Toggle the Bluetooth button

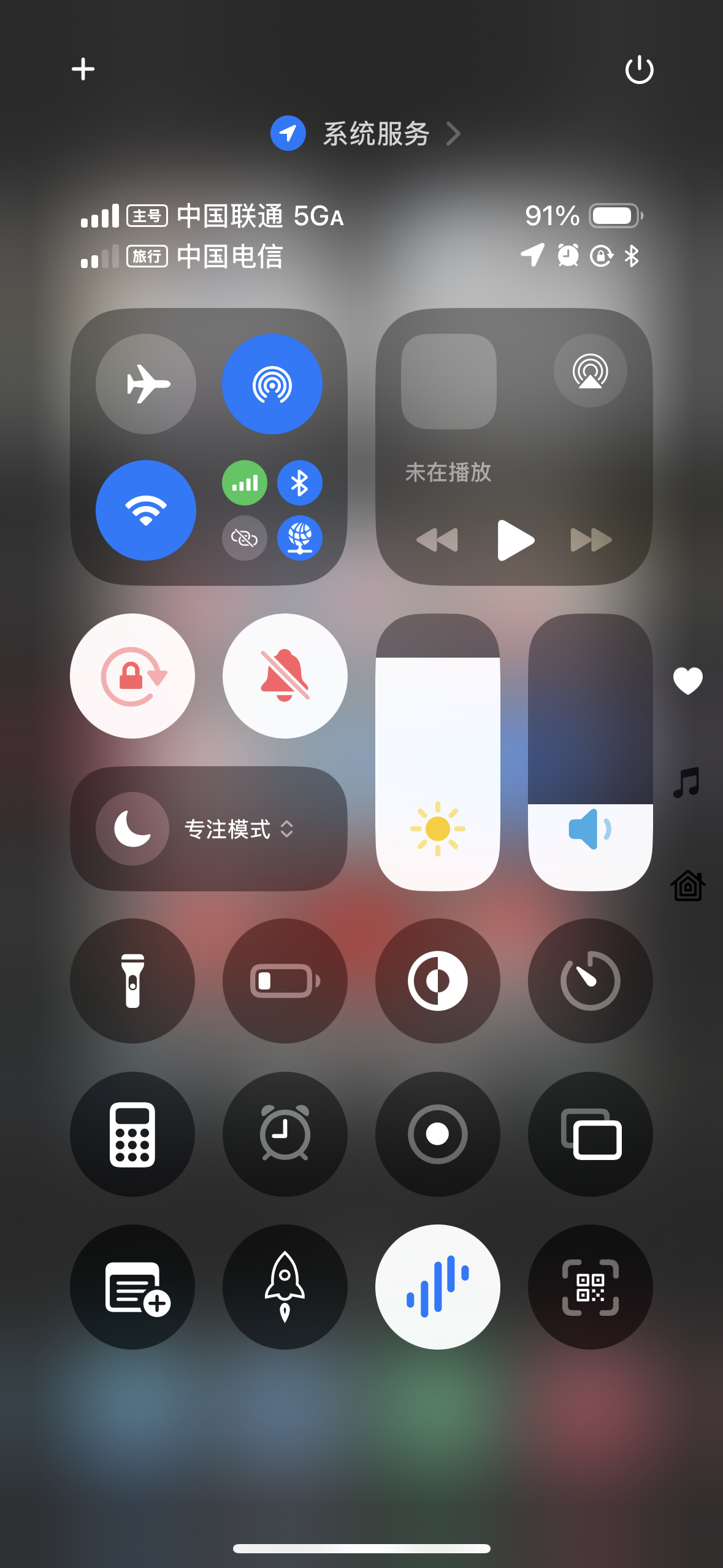[299, 483]
